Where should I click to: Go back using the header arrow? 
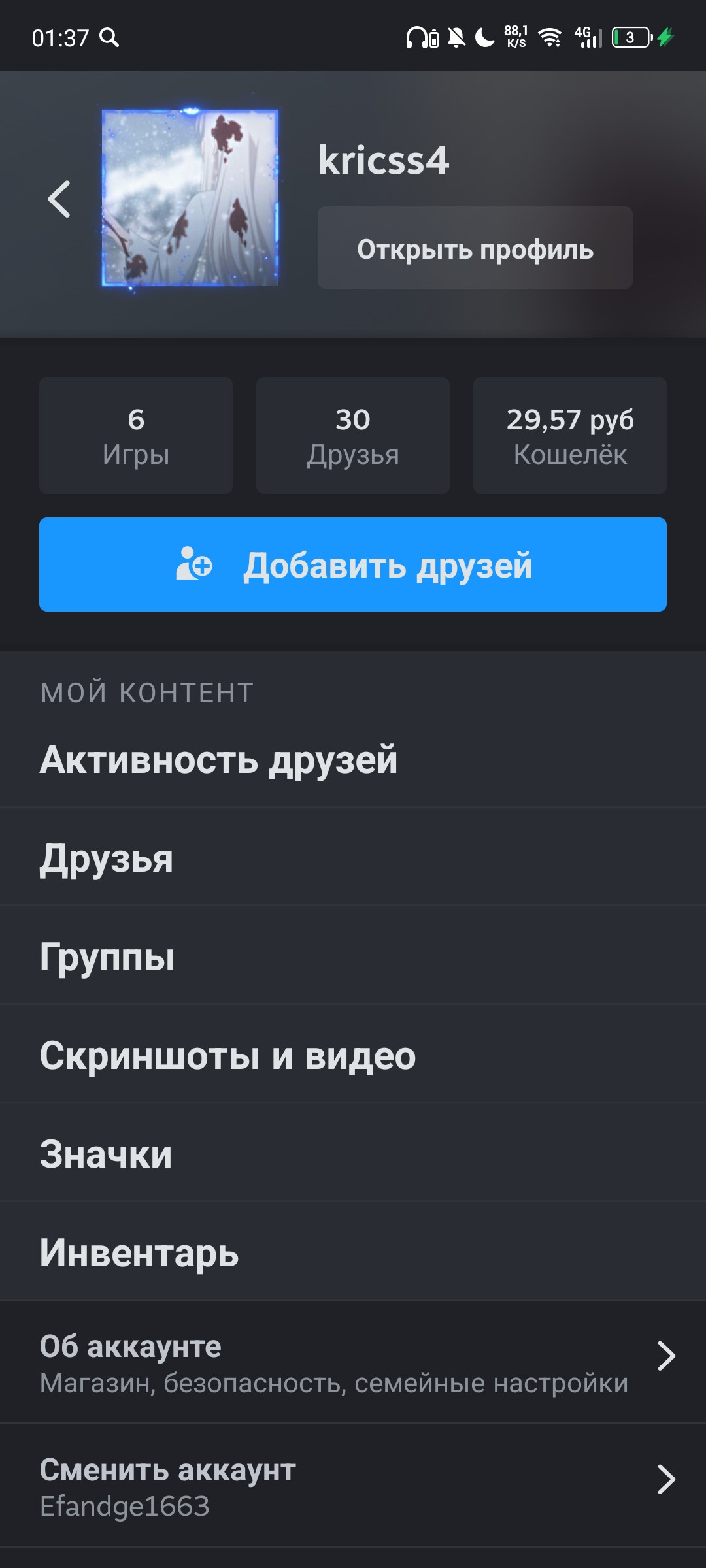59,199
